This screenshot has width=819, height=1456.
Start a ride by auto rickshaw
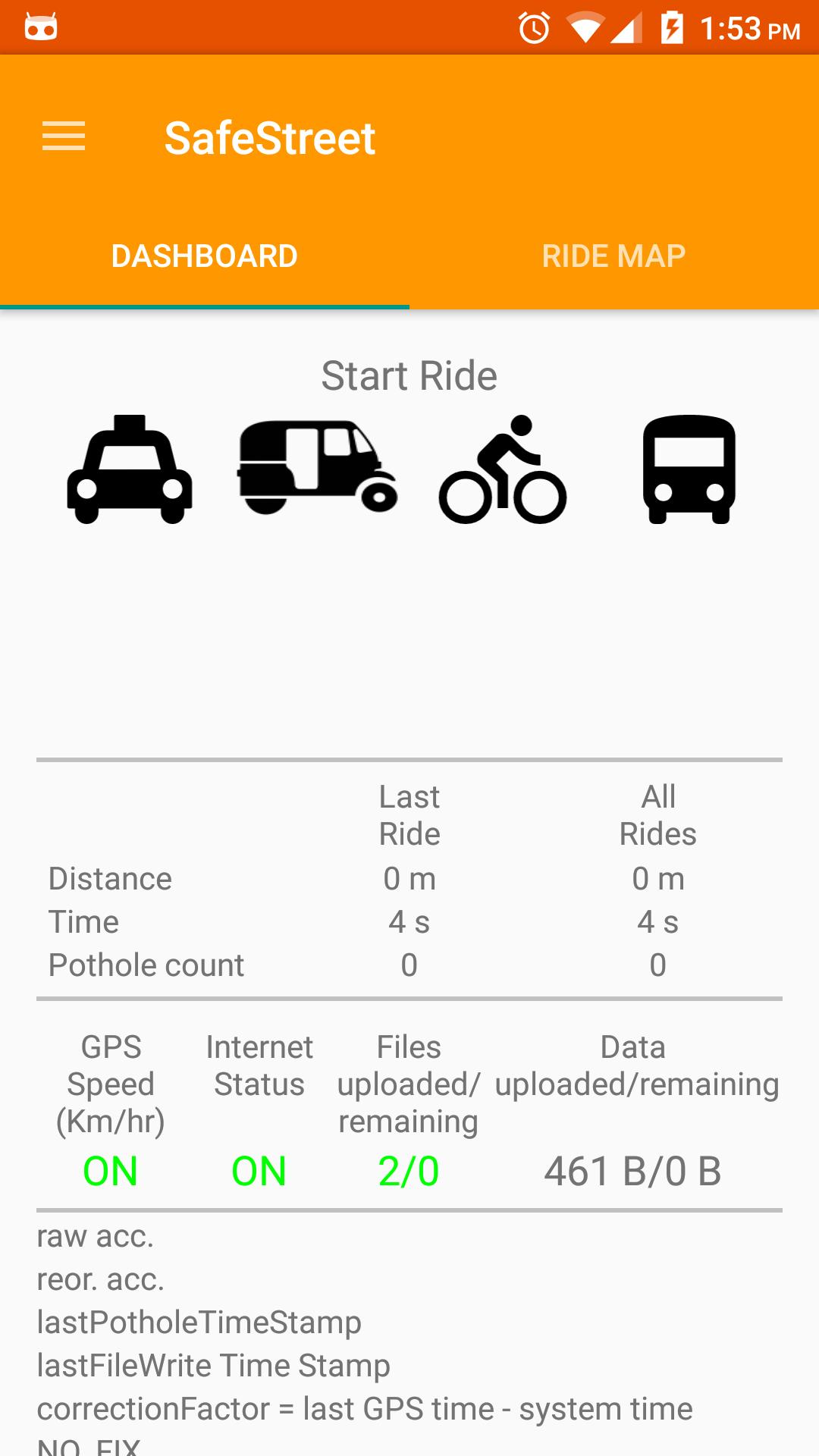[x=317, y=468]
